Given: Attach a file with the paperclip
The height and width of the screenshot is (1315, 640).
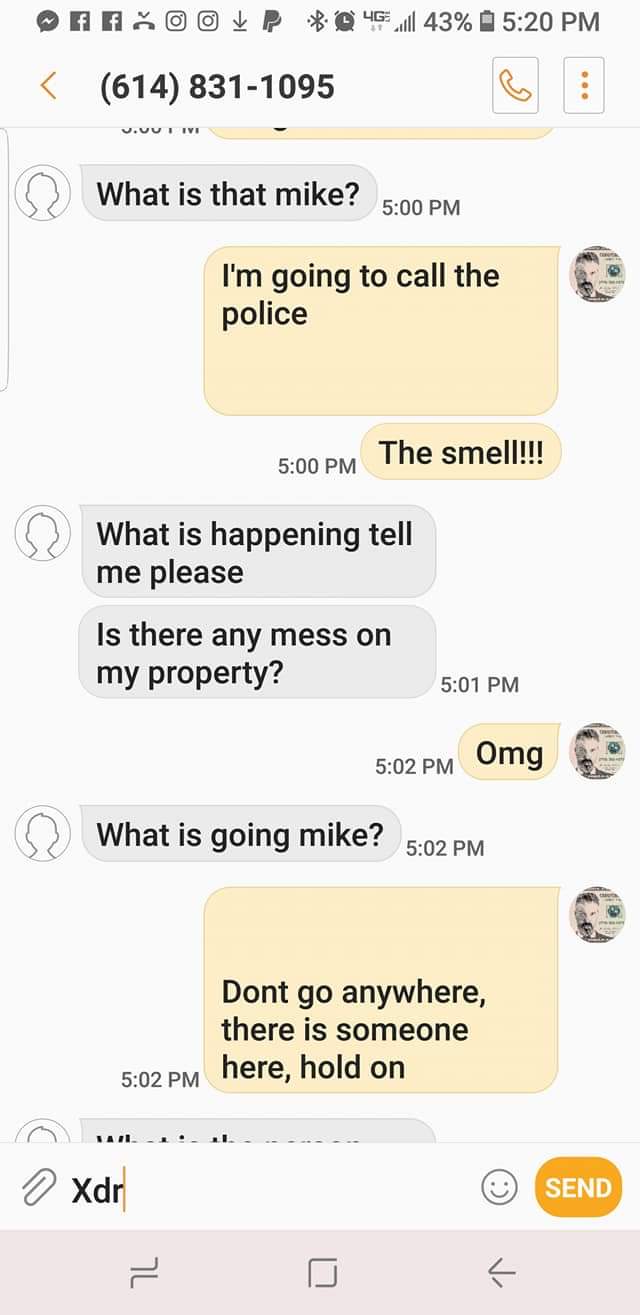Looking at the screenshot, I should [37, 1188].
